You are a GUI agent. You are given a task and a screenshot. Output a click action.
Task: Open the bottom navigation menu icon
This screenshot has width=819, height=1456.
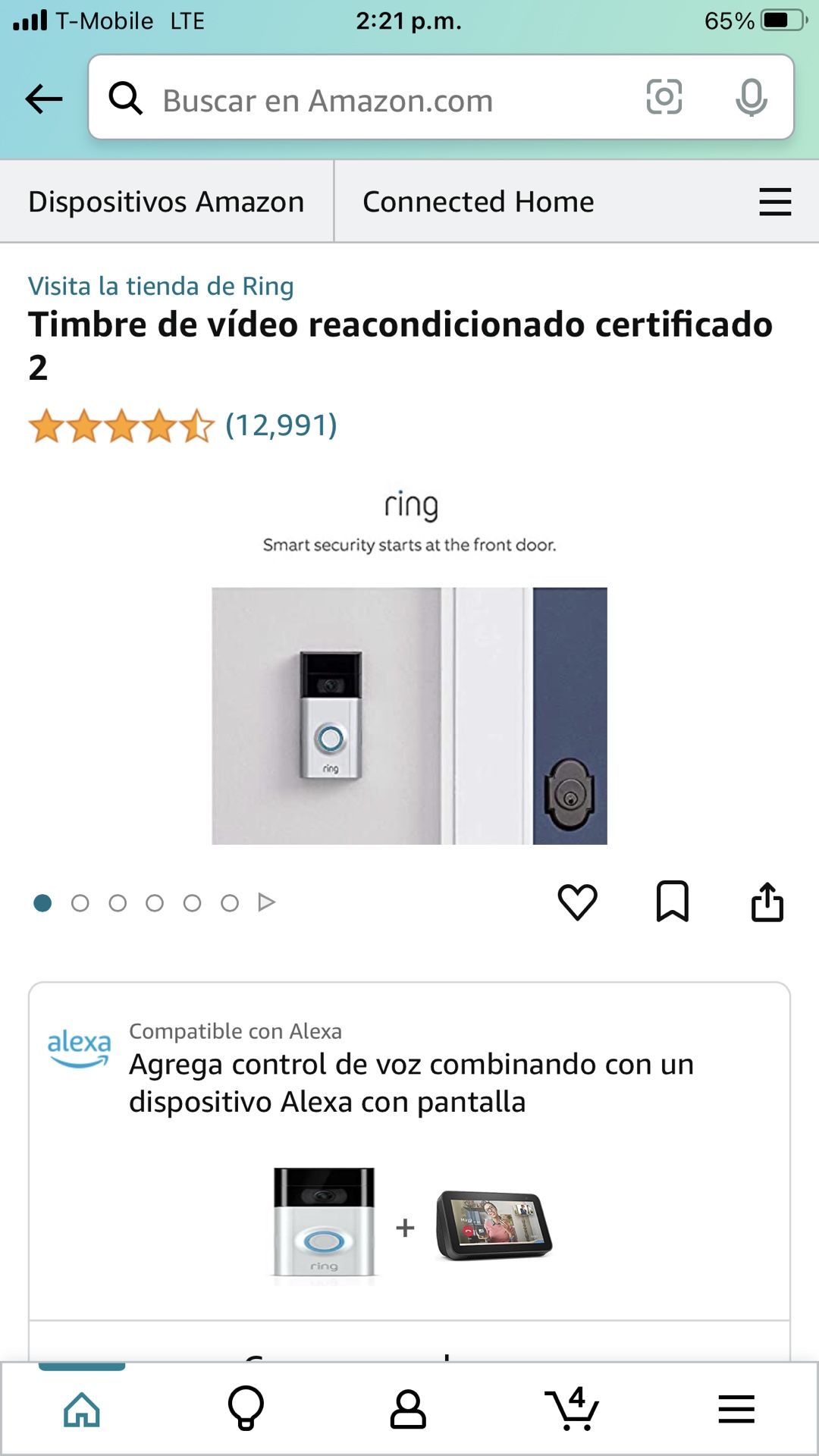point(733,1408)
